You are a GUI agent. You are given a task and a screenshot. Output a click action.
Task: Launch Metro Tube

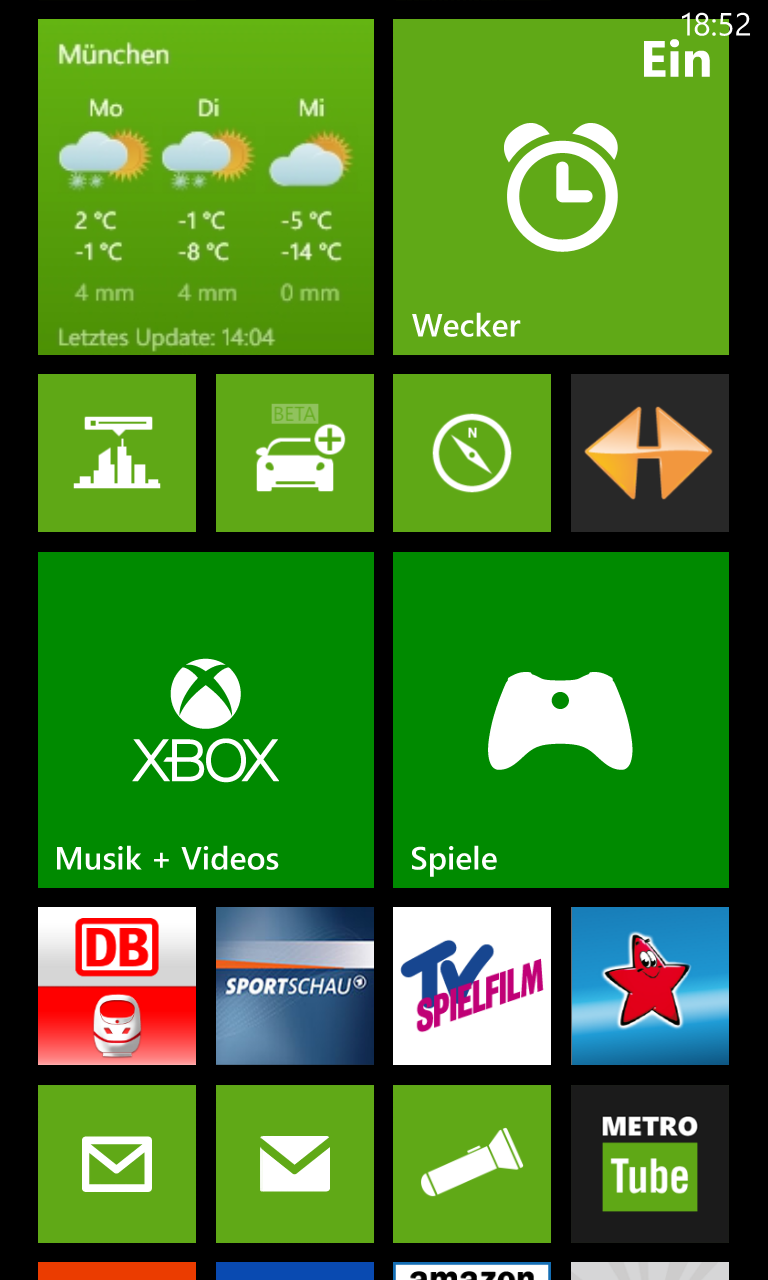click(650, 1164)
